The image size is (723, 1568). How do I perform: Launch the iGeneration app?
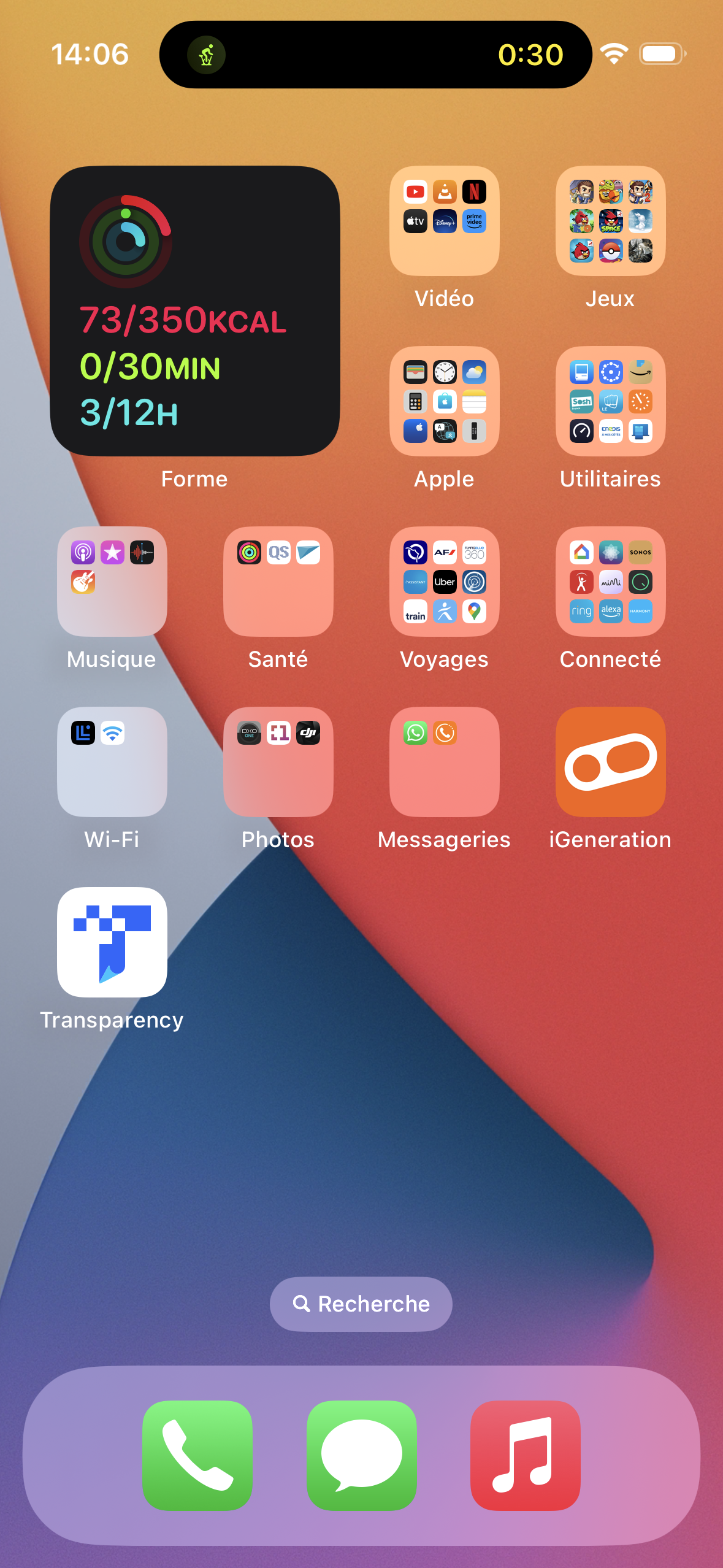point(611,762)
